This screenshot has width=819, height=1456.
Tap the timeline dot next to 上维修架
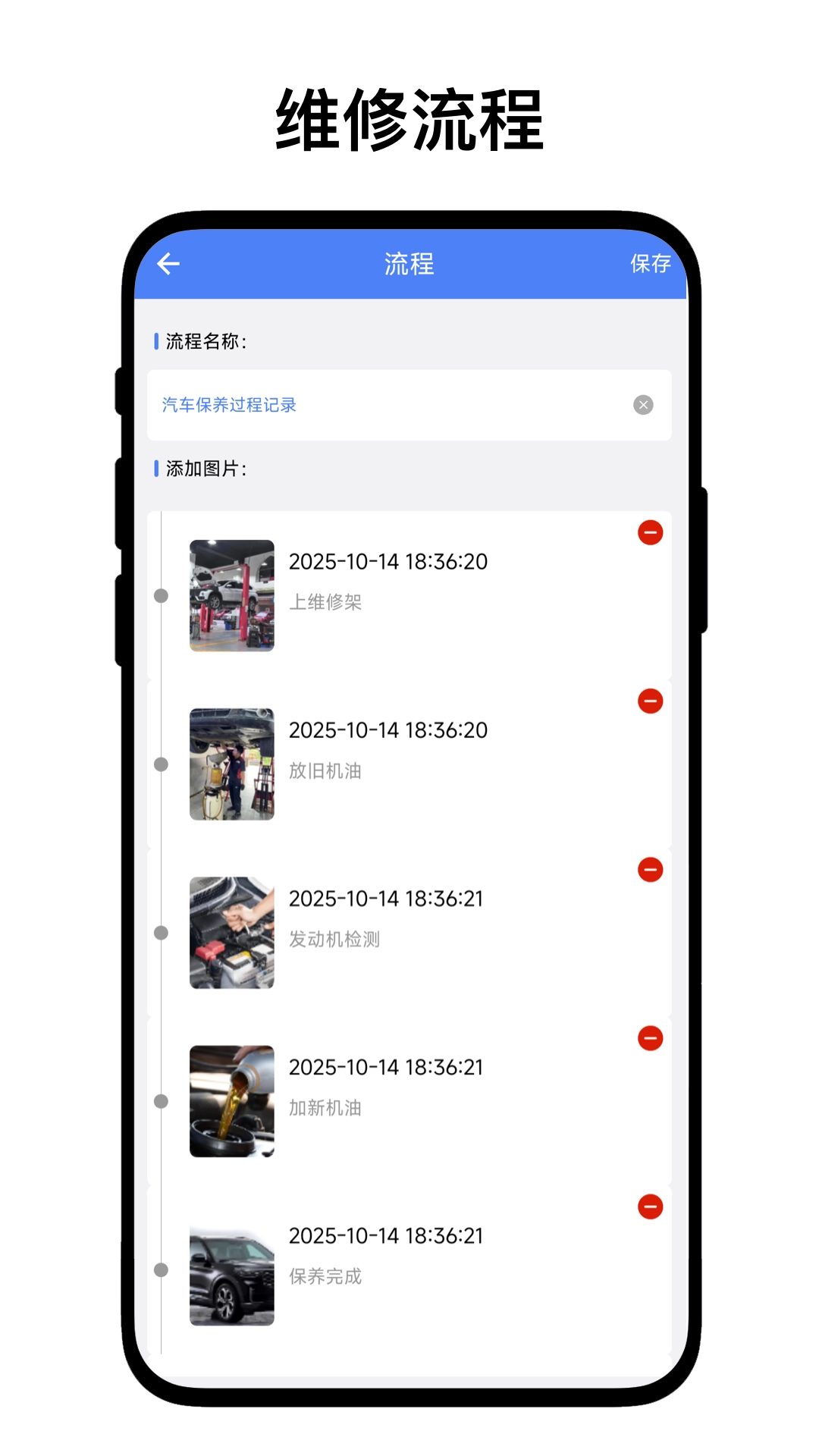[161, 597]
